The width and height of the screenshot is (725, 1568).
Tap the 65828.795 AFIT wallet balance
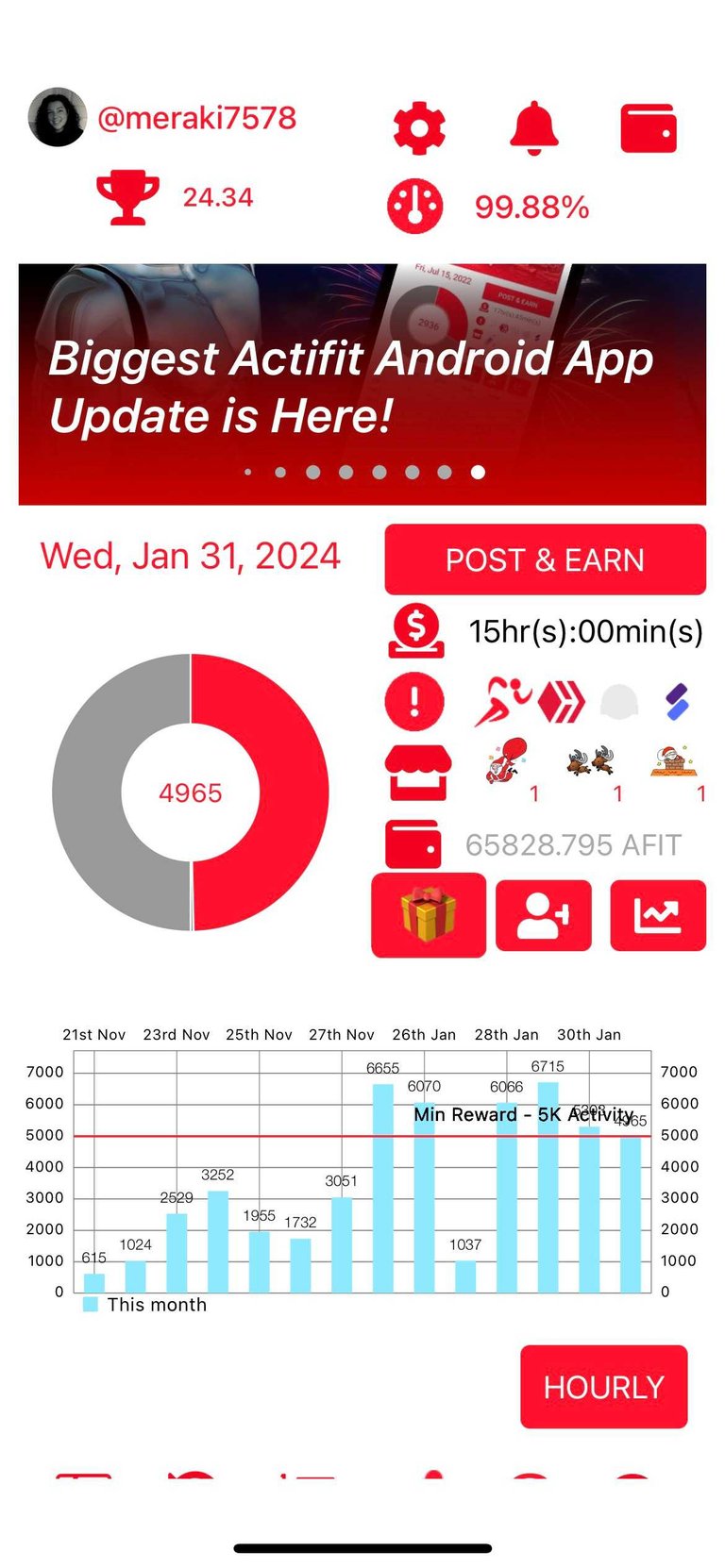573,844
